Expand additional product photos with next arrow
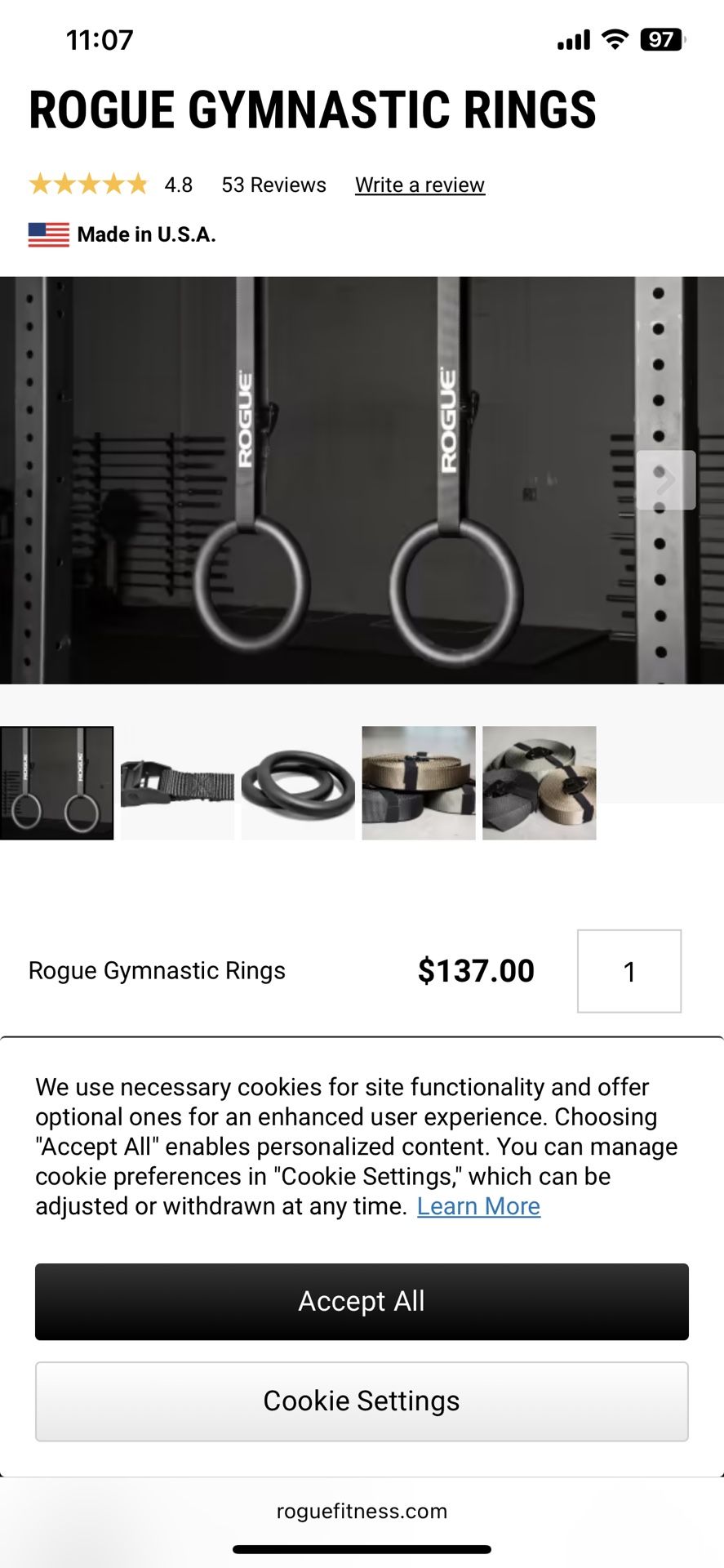724x1568 pixels. point(667,478)
